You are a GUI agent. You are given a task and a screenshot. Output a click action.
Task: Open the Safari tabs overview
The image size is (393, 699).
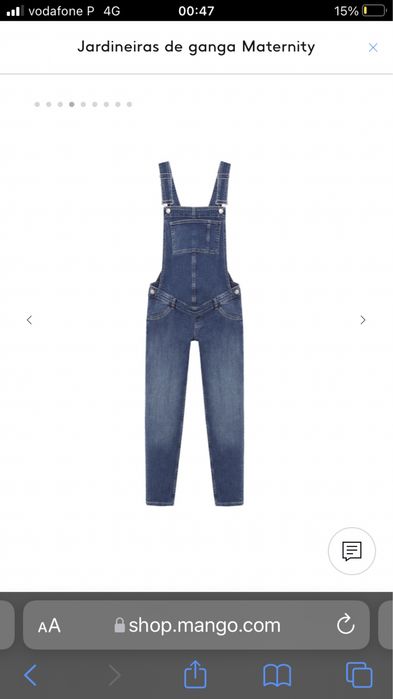359,675
